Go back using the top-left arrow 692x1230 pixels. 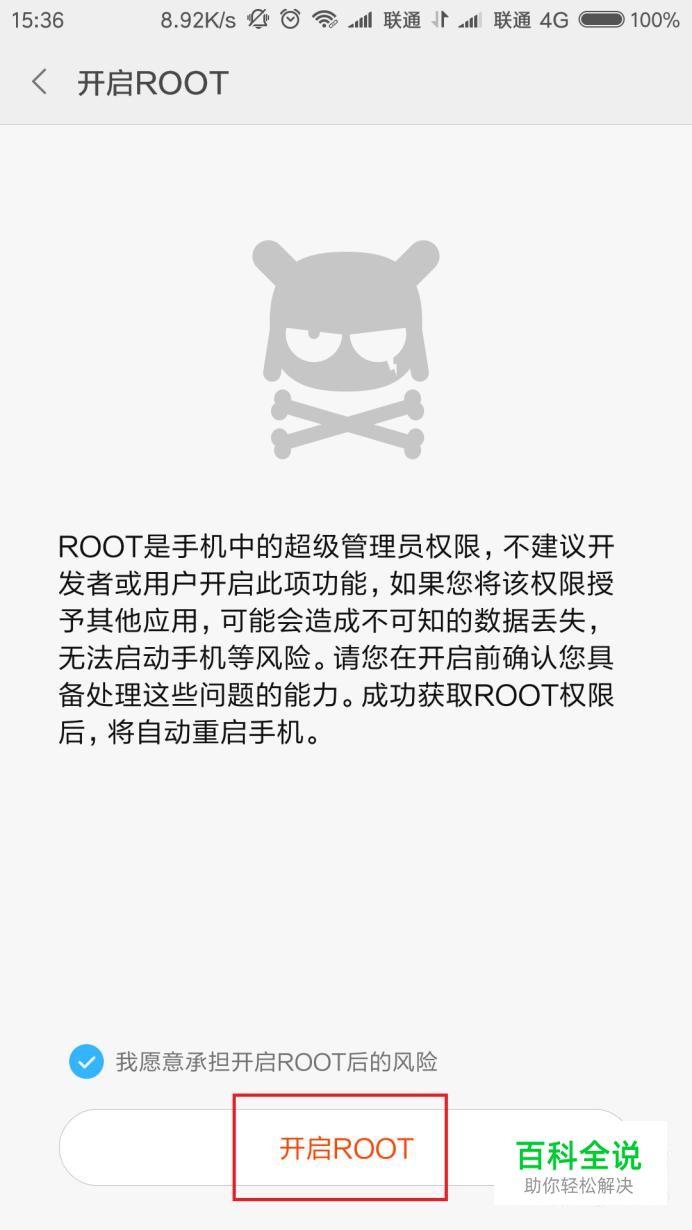point(40,82)
